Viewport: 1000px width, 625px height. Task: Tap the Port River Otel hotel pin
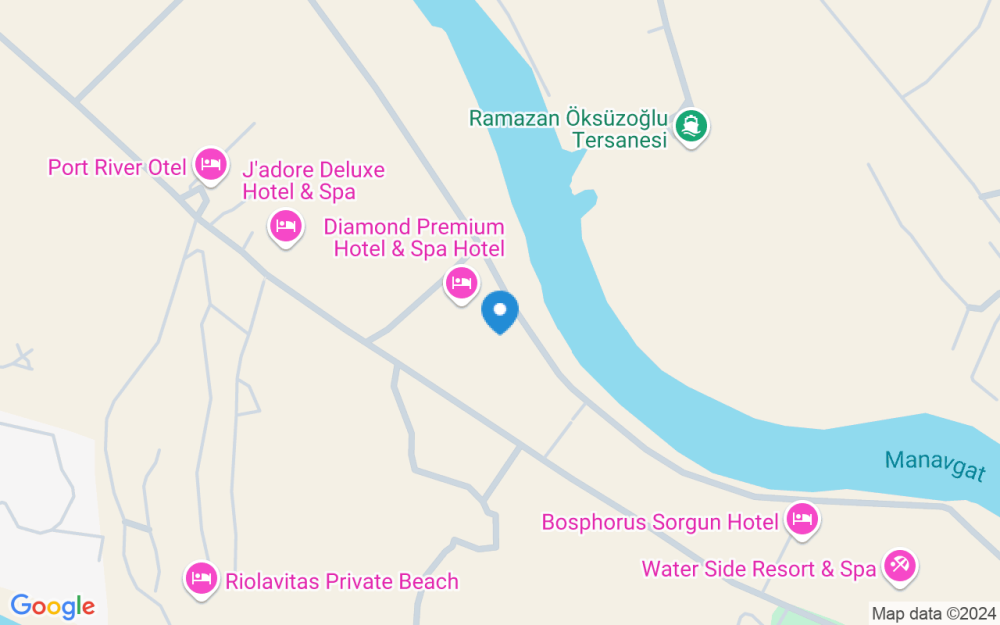[210, 163]
